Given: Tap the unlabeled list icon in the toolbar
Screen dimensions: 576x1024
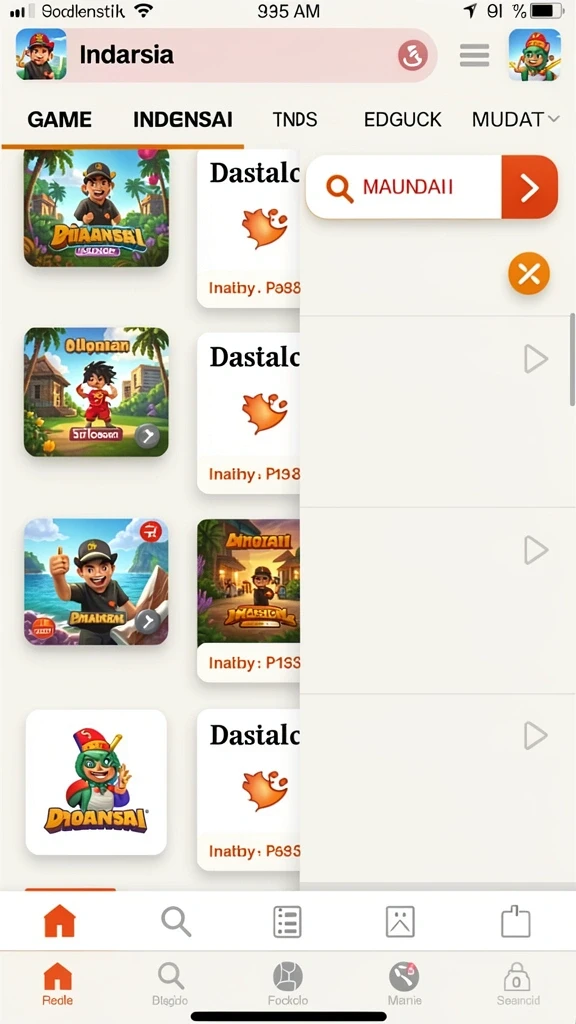Looking at the screenshot, I should click(x=287, y=922).
